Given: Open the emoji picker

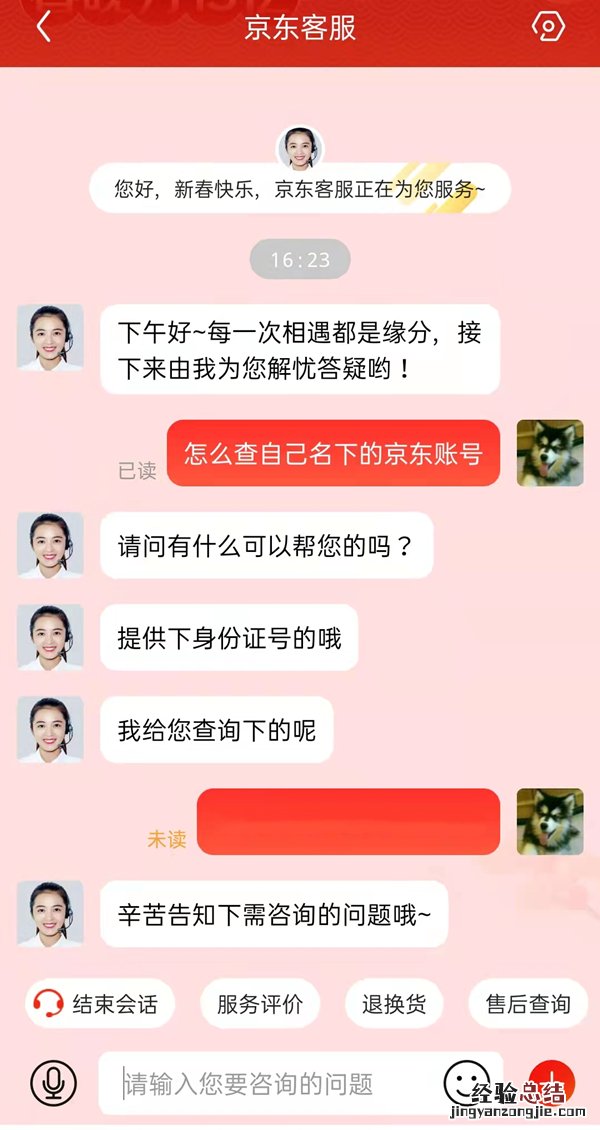Looking at the screenshot, I should (x=467, y=1082).
